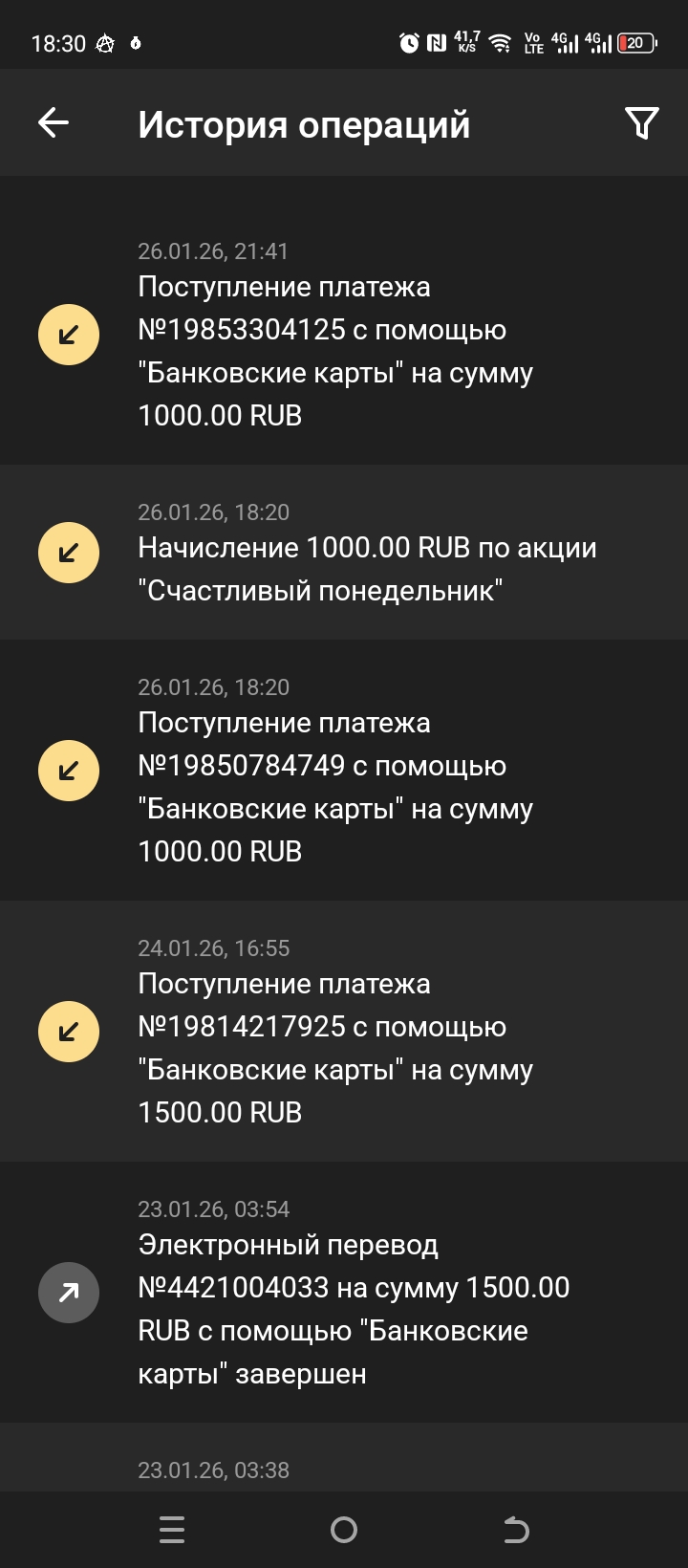Tap the system home button
The height and width of the screenshot is (1568, 688).
pos(344,1530)
